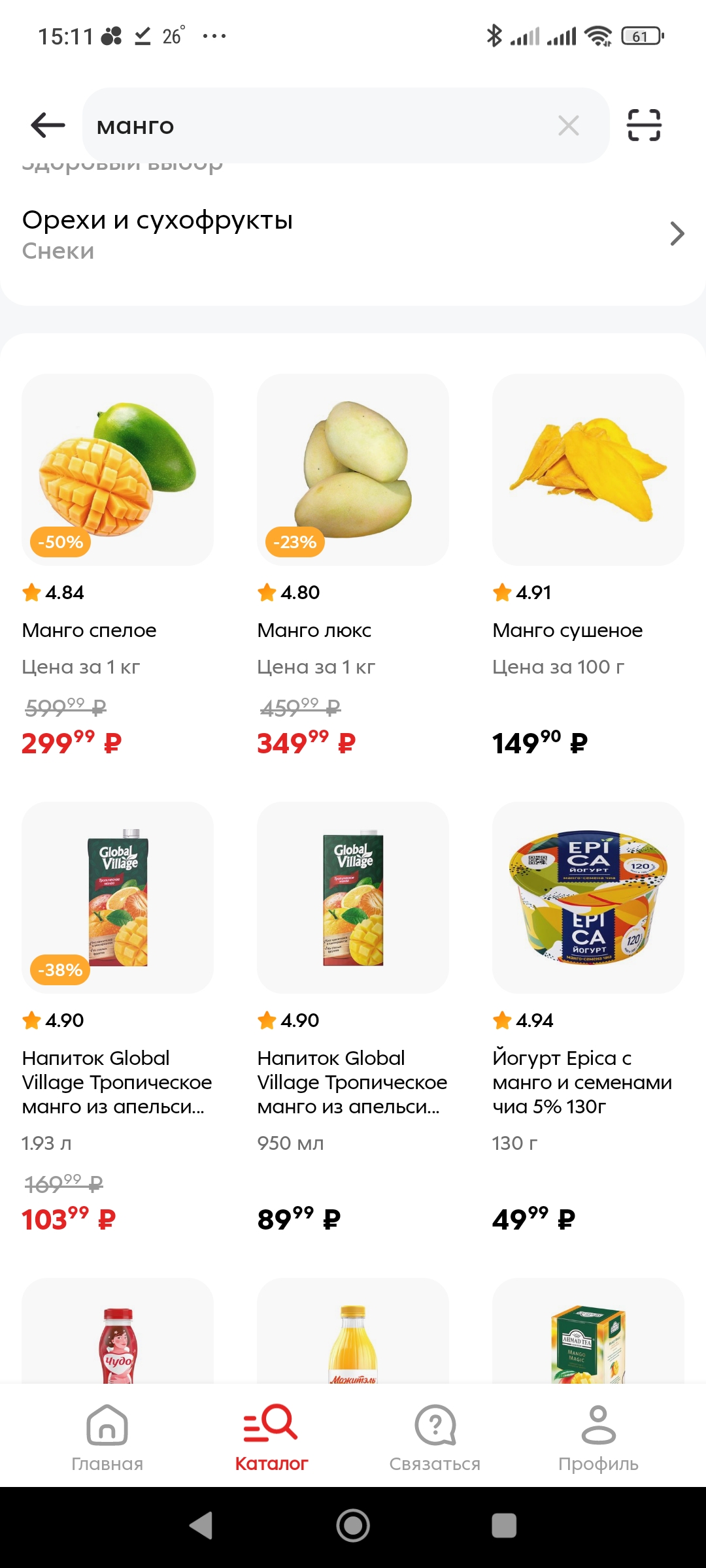The height and width of the screenshot is (1568, 706).
Task: Open the Global Village 1.93 л drink card
Action: (x=118, y=1019)
